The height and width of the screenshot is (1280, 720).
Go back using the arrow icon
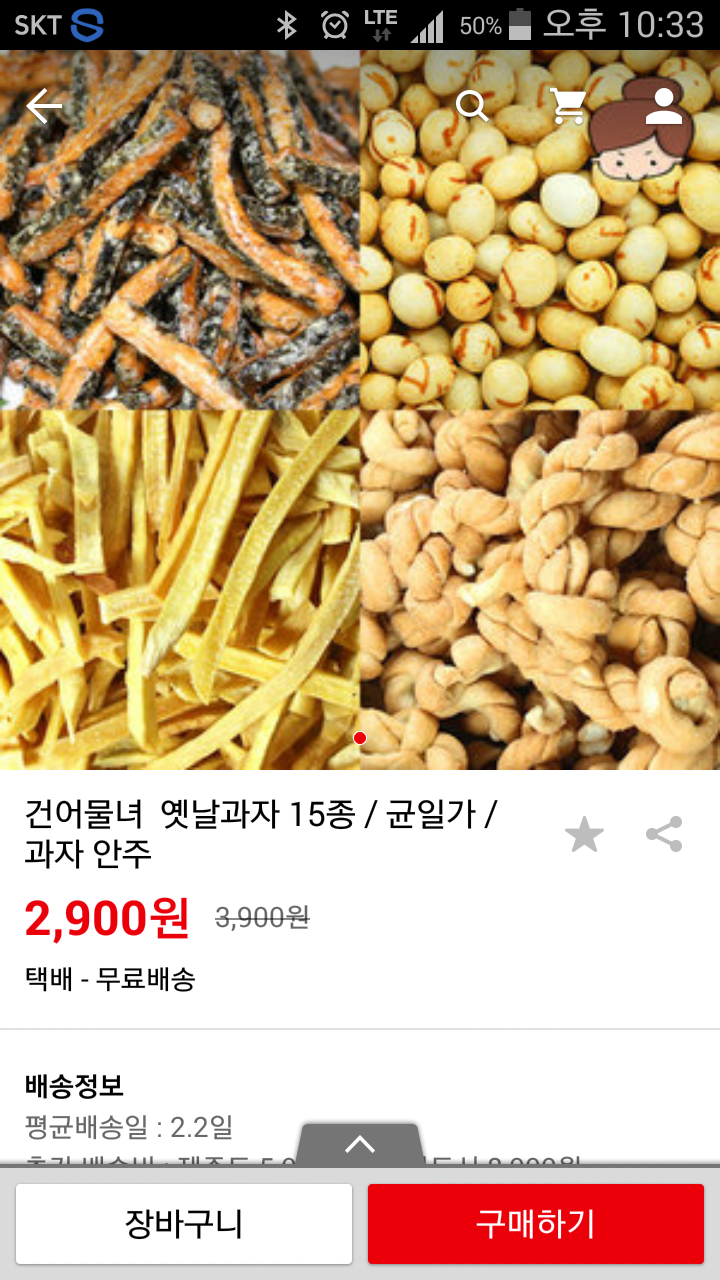tap(44, 106)
